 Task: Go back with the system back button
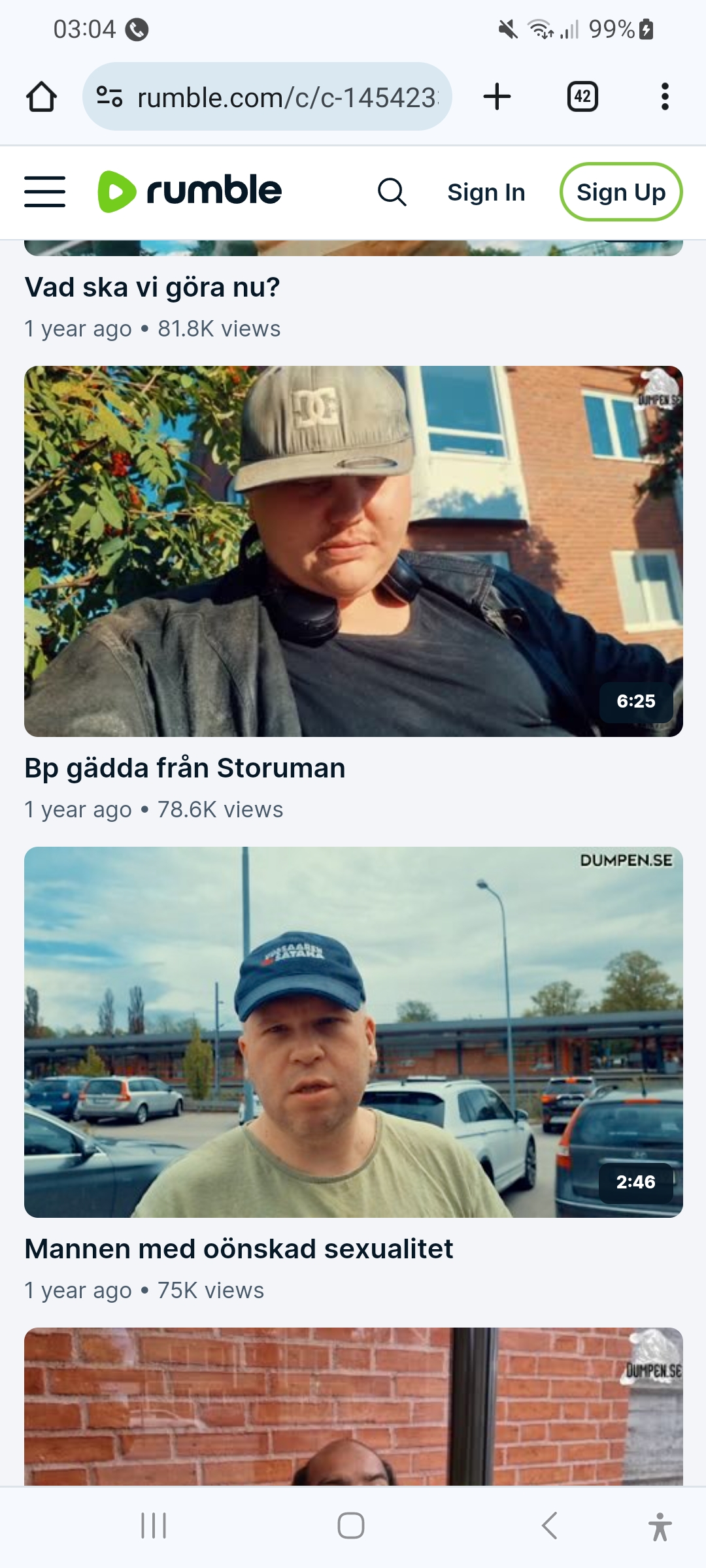coord(550,1526)
